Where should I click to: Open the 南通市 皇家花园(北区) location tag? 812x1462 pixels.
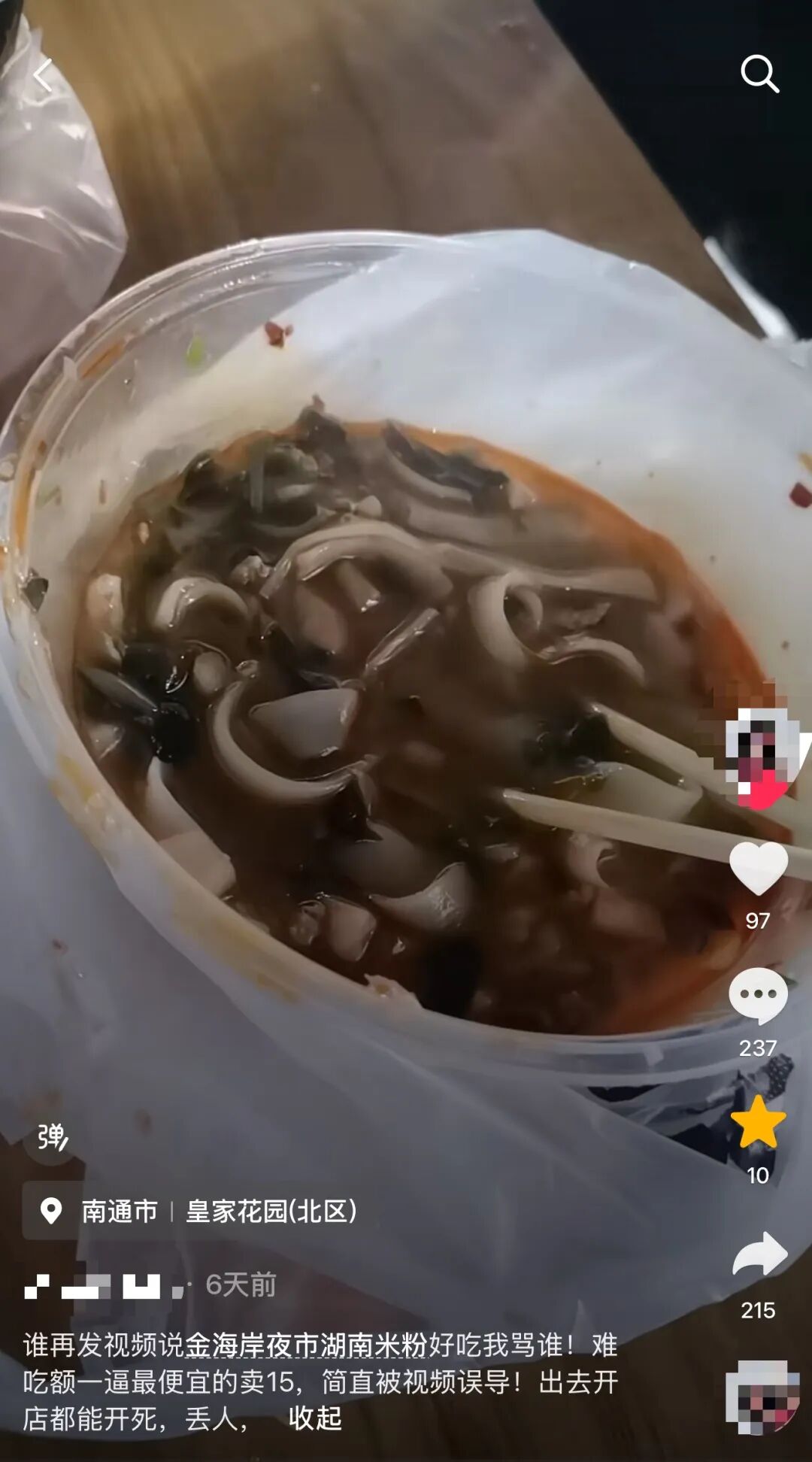197,1211
